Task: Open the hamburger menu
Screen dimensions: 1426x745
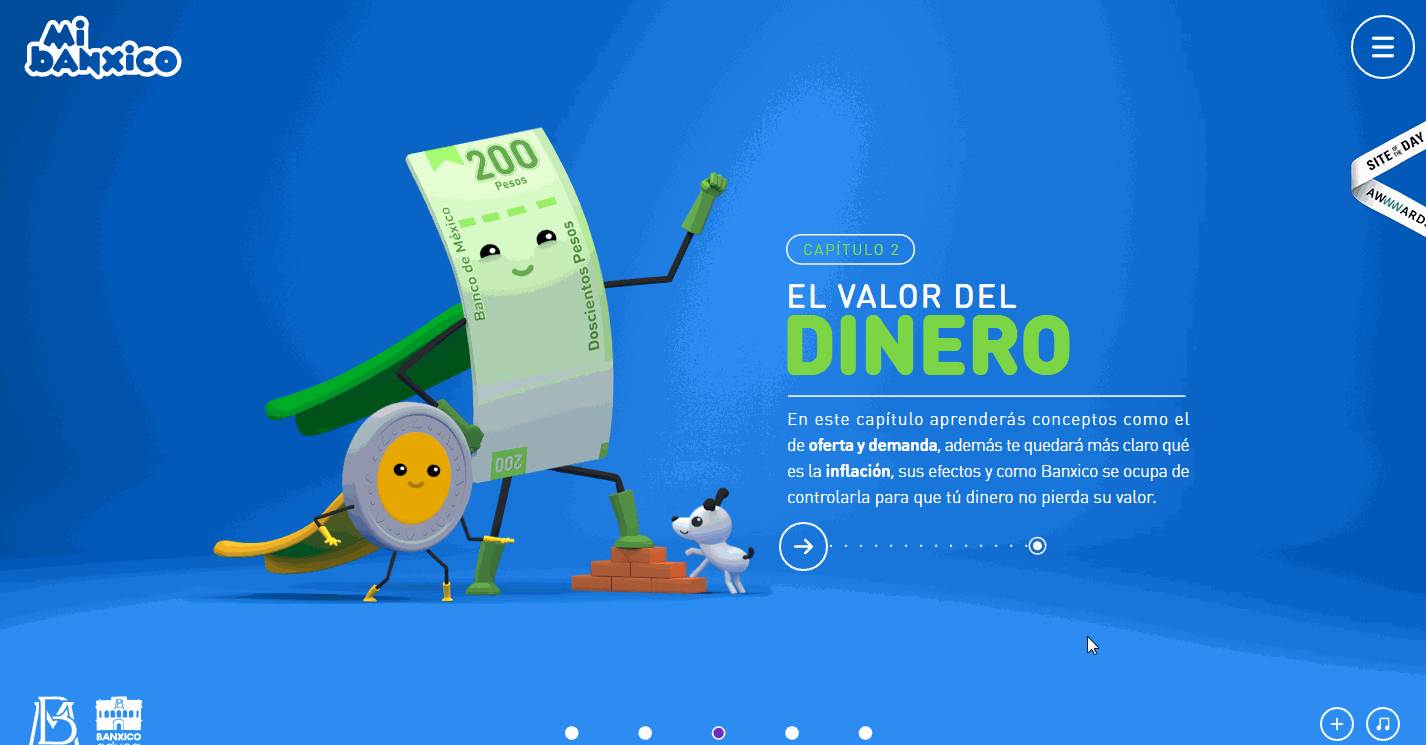Action: coord(1382,47)
